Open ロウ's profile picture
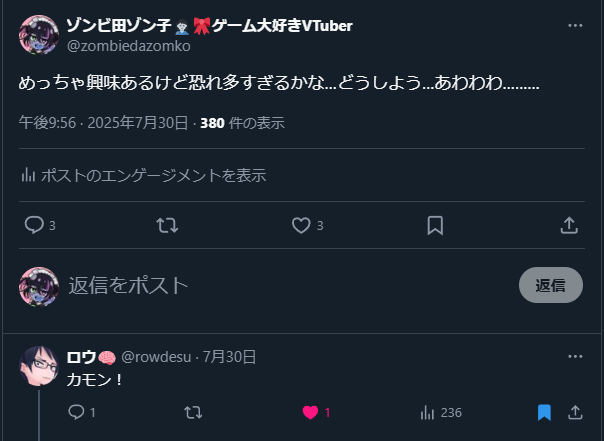The width and height of the screenshot is (604, 441). tap(39, 367)
